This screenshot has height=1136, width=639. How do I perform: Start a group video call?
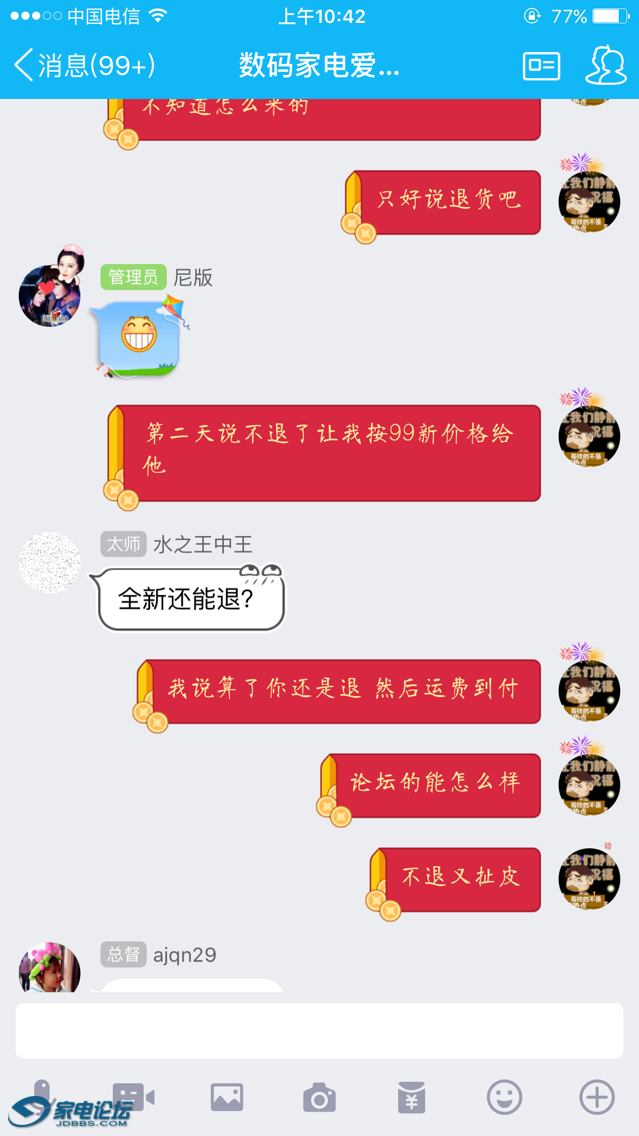point(133,1097)
